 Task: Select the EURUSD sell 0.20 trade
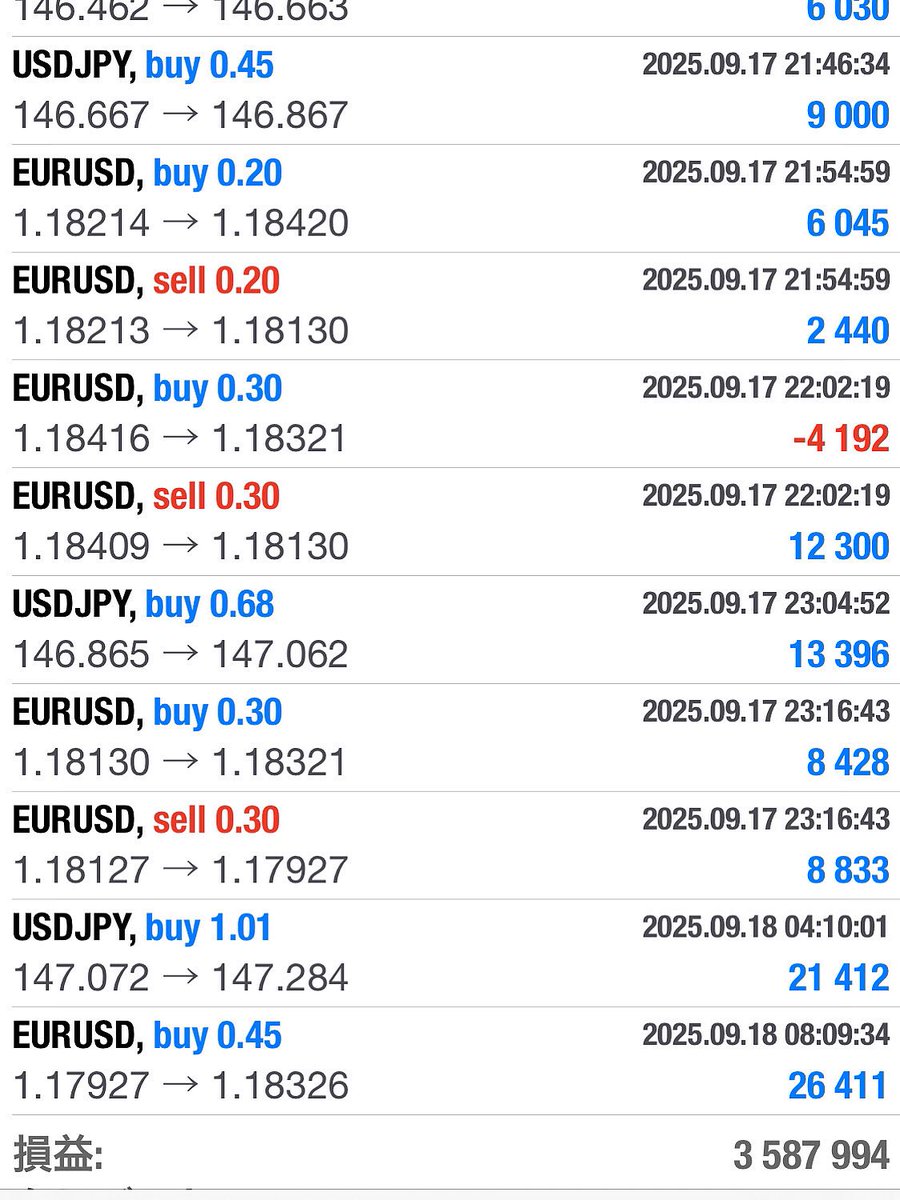(450, 306)
